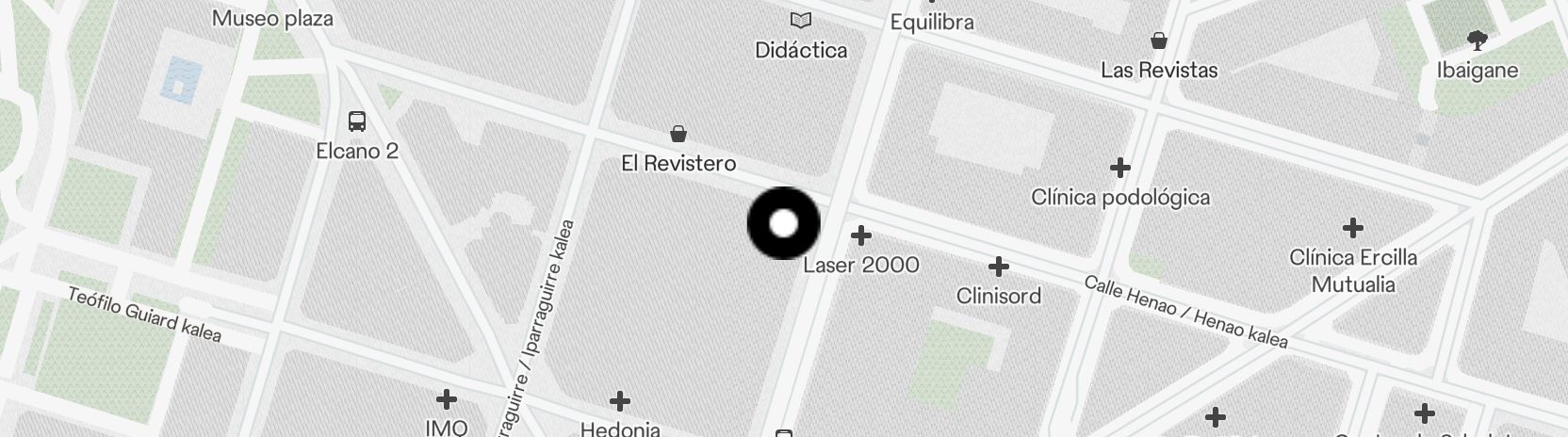Select the Clinisord clinic marker
The height and width of the screenshot is (437, 1568).
click(x=998, y=267)
